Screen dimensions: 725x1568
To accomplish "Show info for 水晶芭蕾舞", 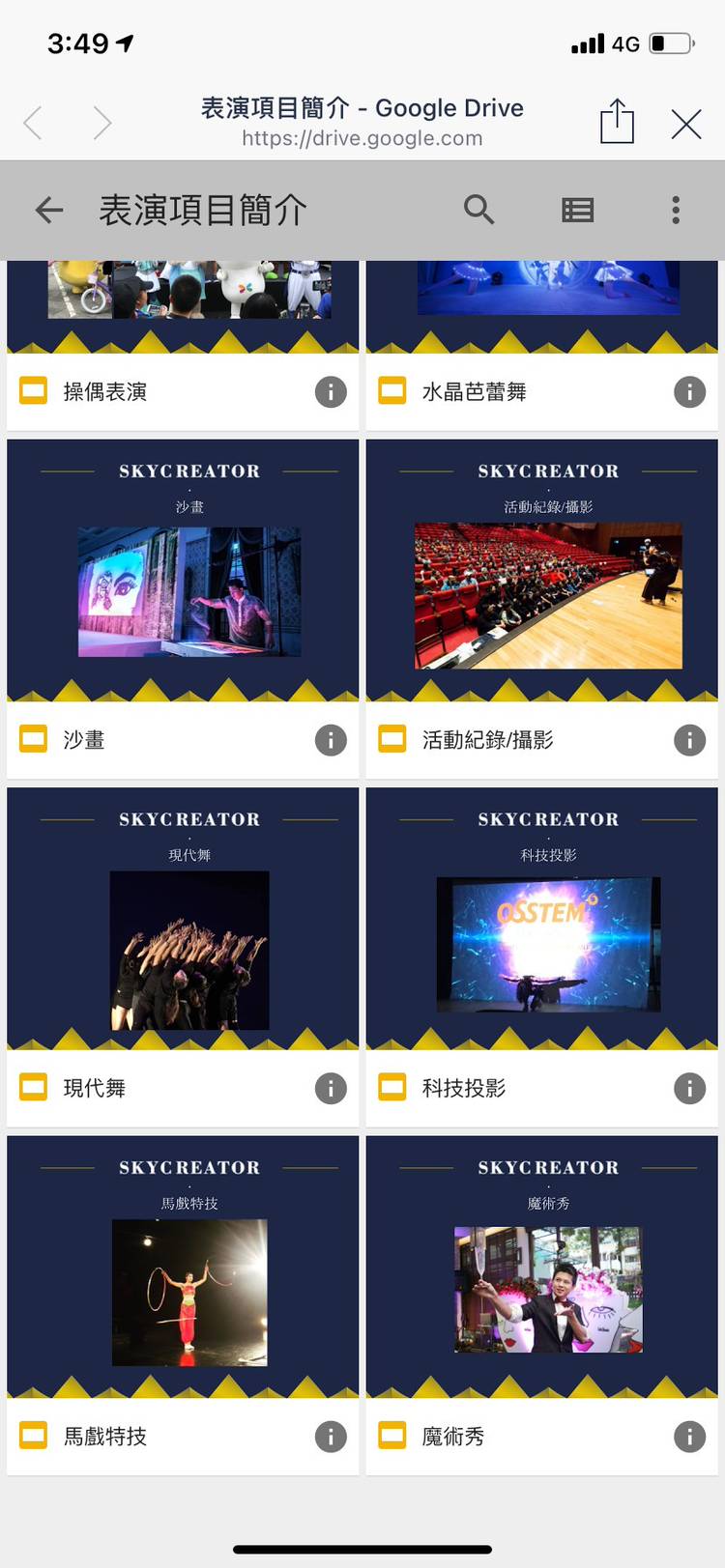I will 689,391.
